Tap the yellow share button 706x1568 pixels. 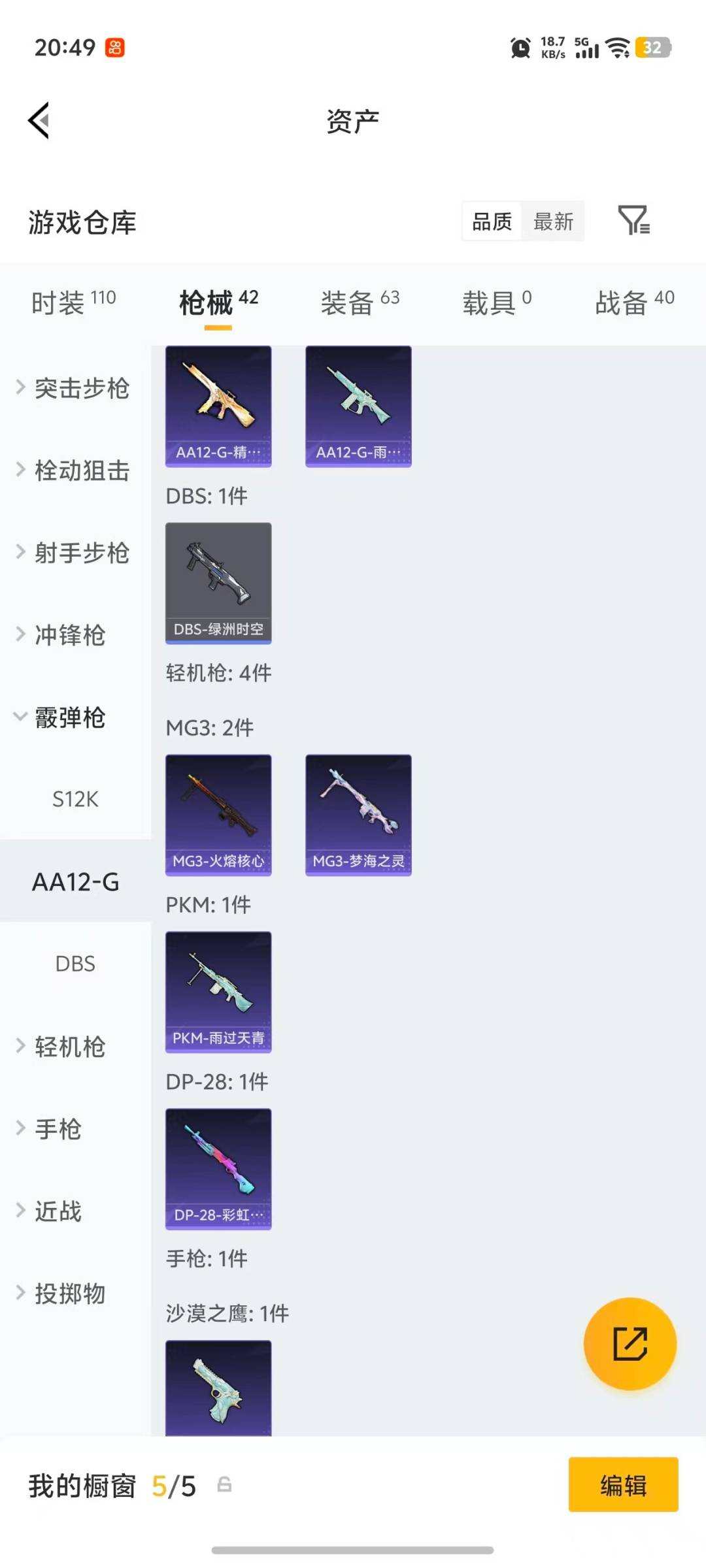630,1344
